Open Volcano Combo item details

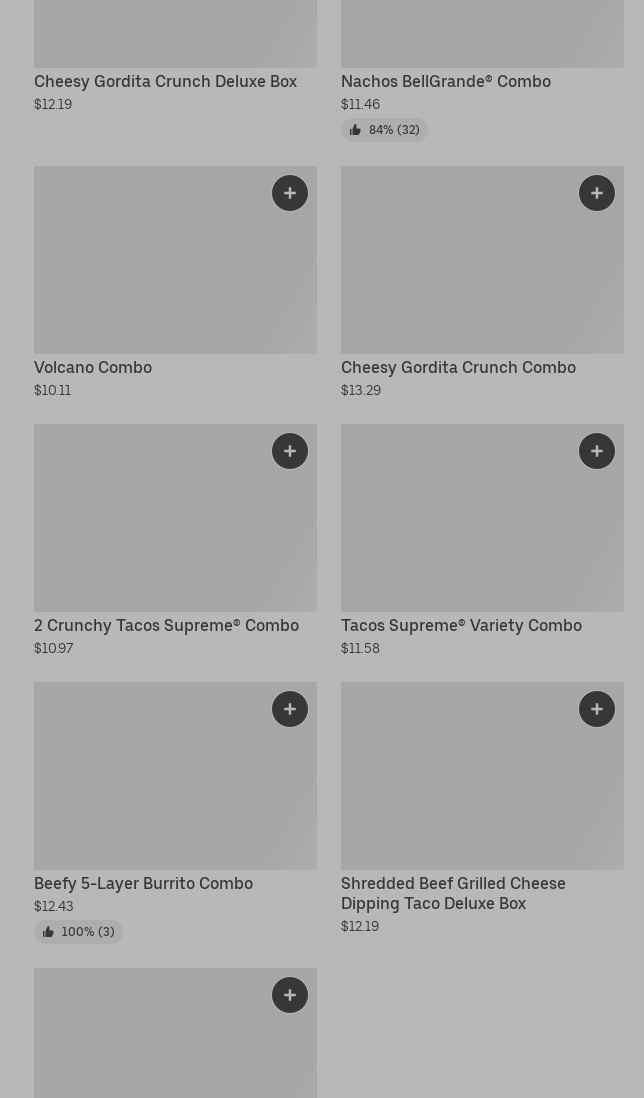93,367
